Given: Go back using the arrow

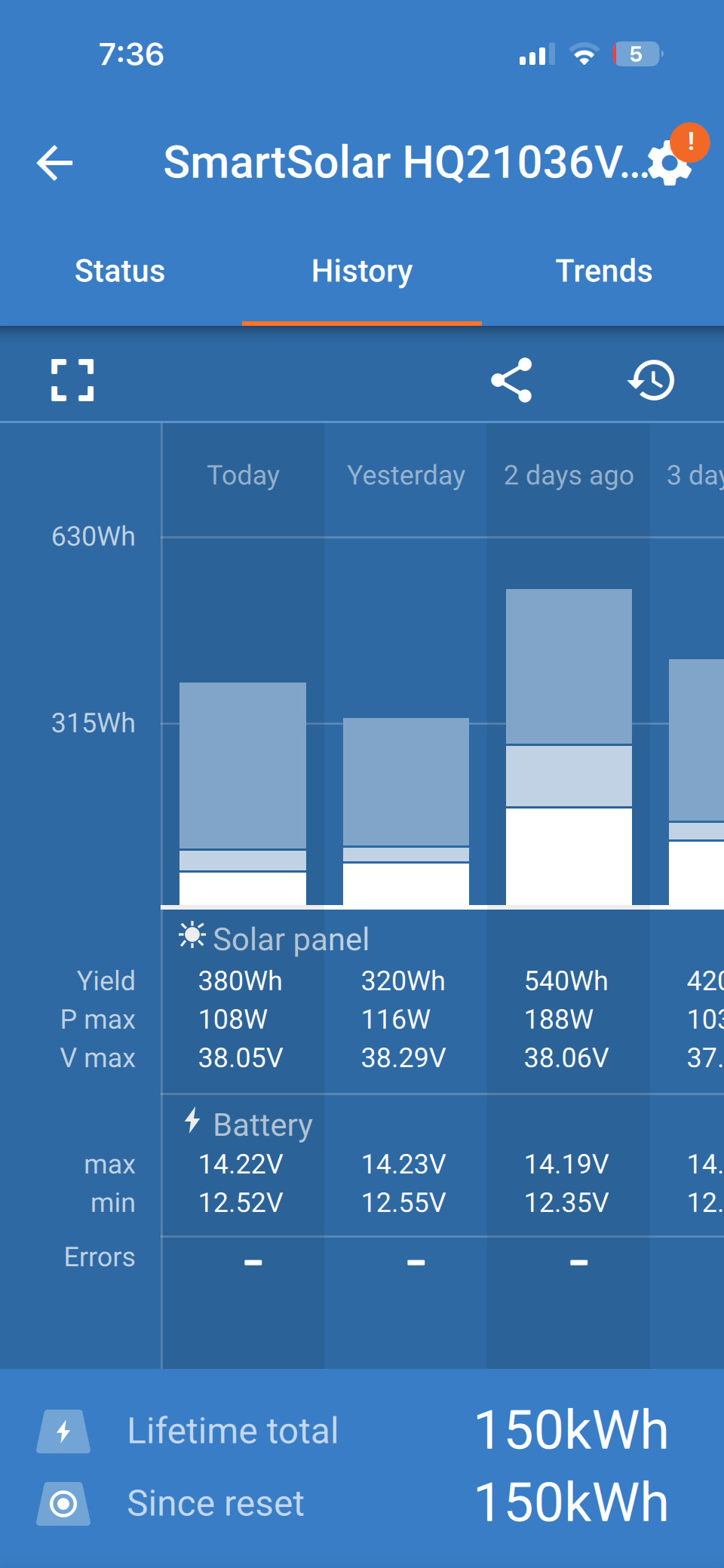Looking at the screenshot, I should pyautogui.click(x=55, y=163).
